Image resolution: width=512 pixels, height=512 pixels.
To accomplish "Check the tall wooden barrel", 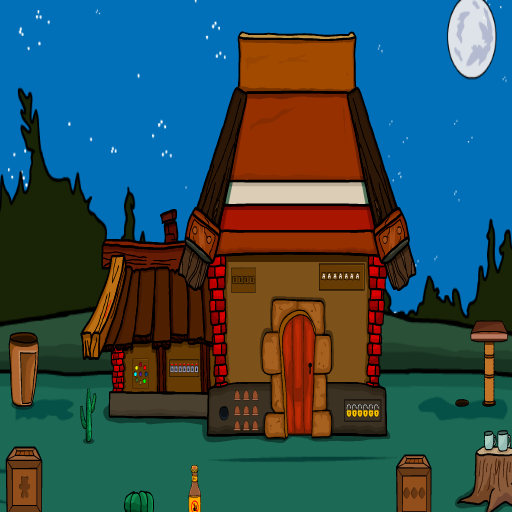I will [x=24, y=369].
